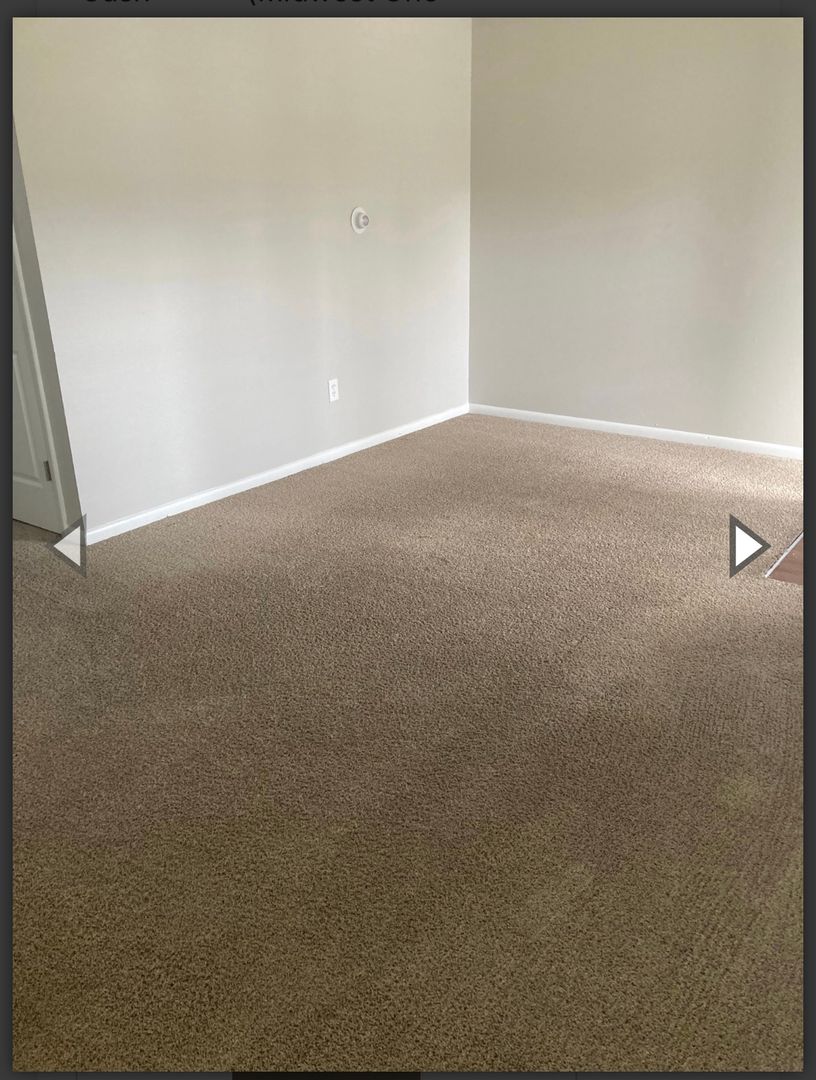The height and width of the screenshot is (1080, 816).
Task: Advance to the next photo
Action: (747, 546)
